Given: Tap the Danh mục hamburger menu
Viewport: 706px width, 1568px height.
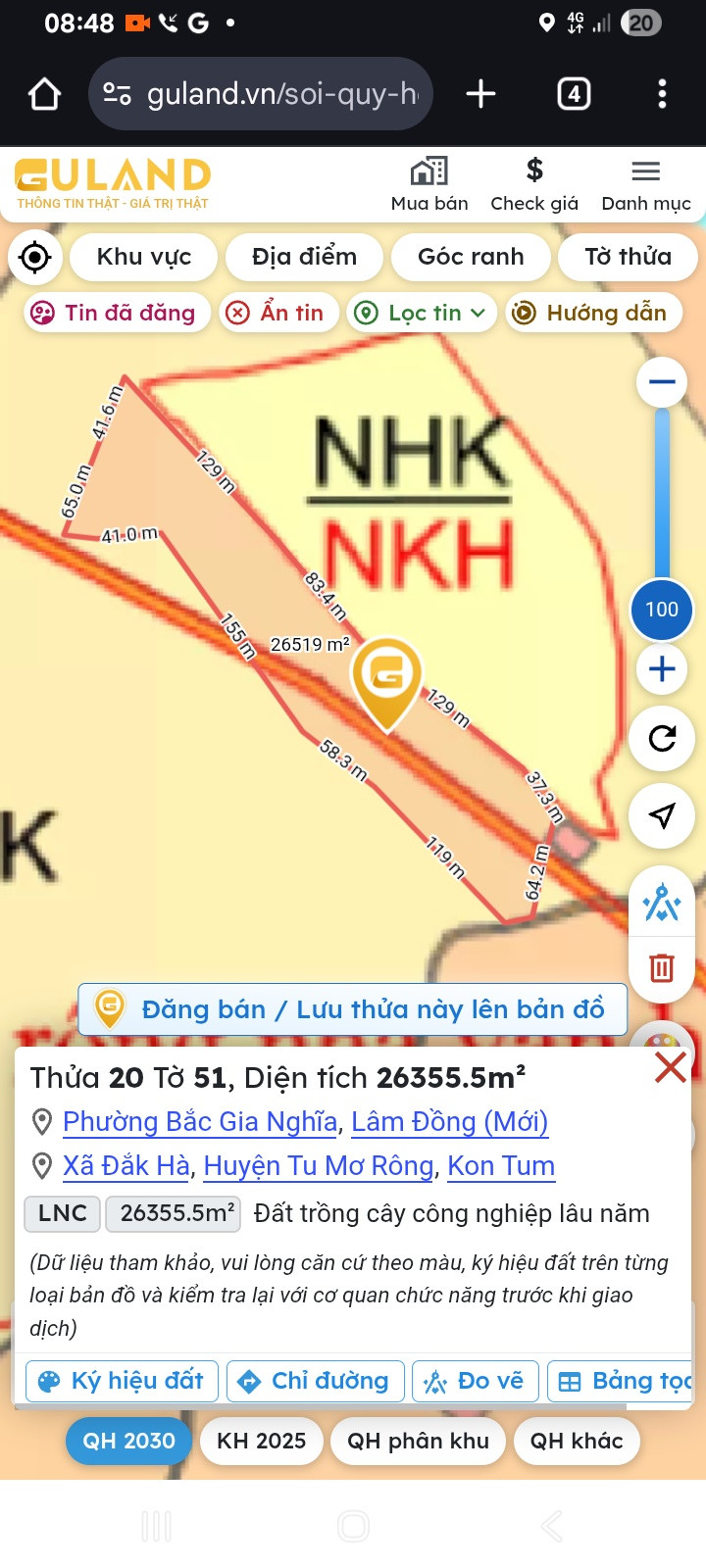Looking at the screenshot, I should pyautogui.click(x=645, y=185).
